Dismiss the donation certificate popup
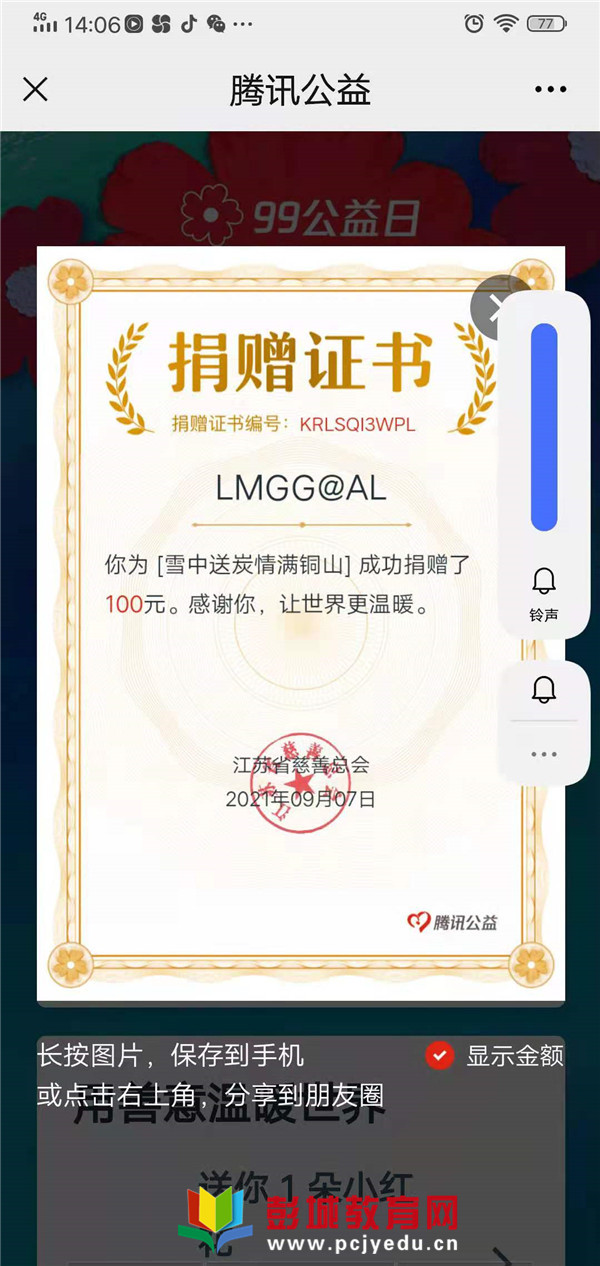 click(x=489, y=309)
